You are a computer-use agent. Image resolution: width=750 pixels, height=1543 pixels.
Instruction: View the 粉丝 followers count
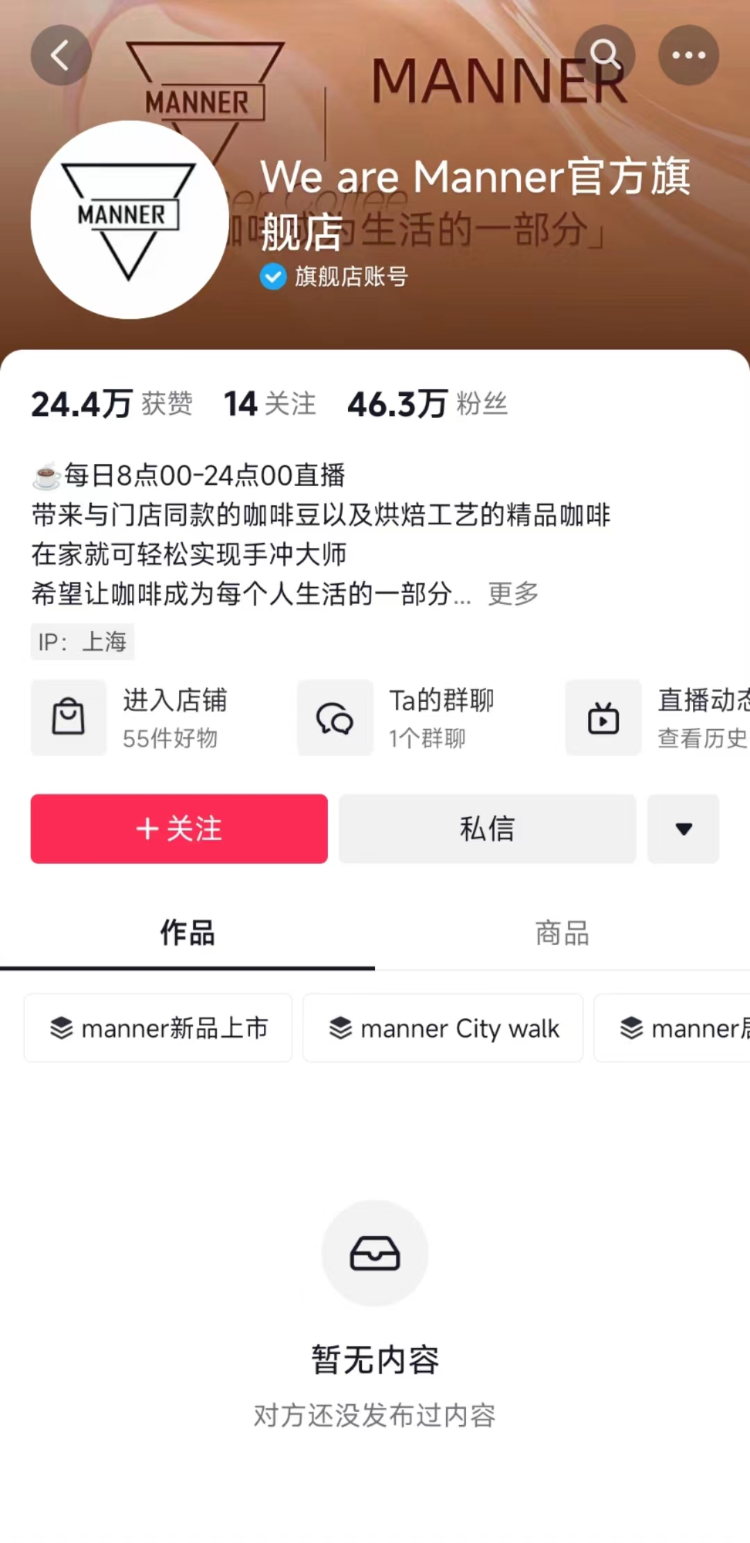click(427, 404)
